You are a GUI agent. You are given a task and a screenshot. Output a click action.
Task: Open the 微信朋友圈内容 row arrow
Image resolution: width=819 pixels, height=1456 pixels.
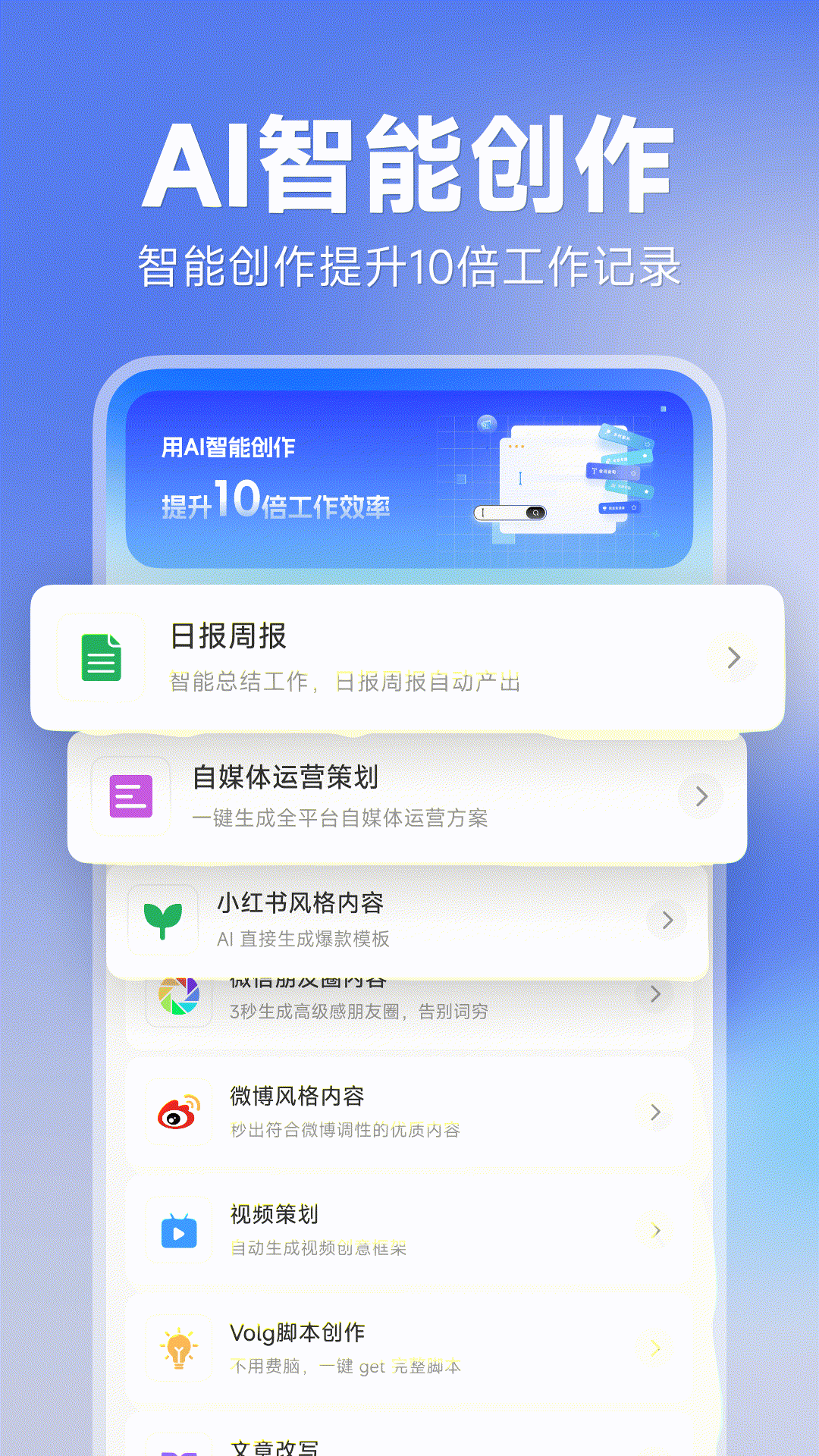point(655,994)
